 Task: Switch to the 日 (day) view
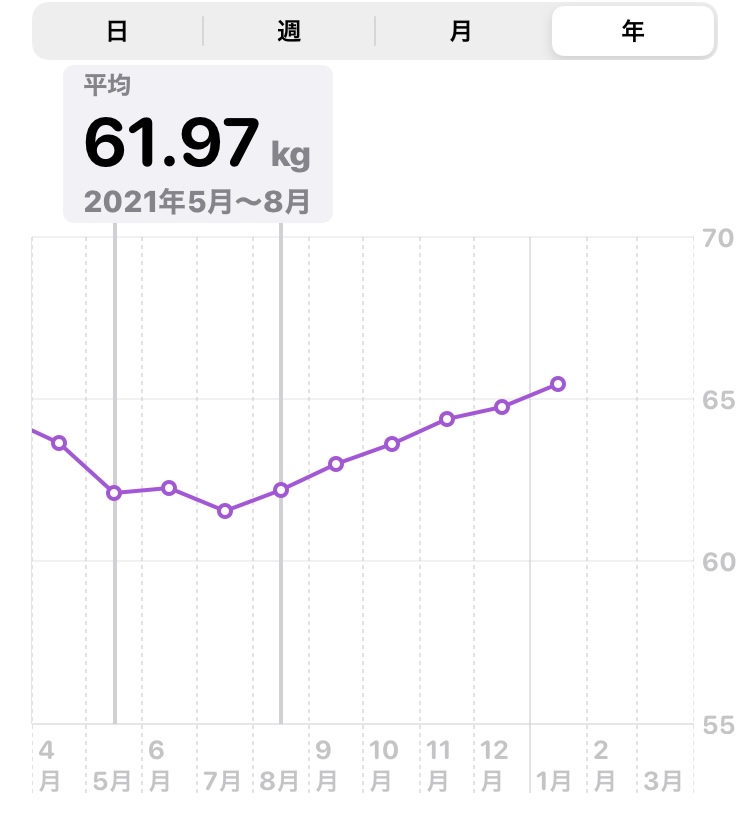(118, 31)
